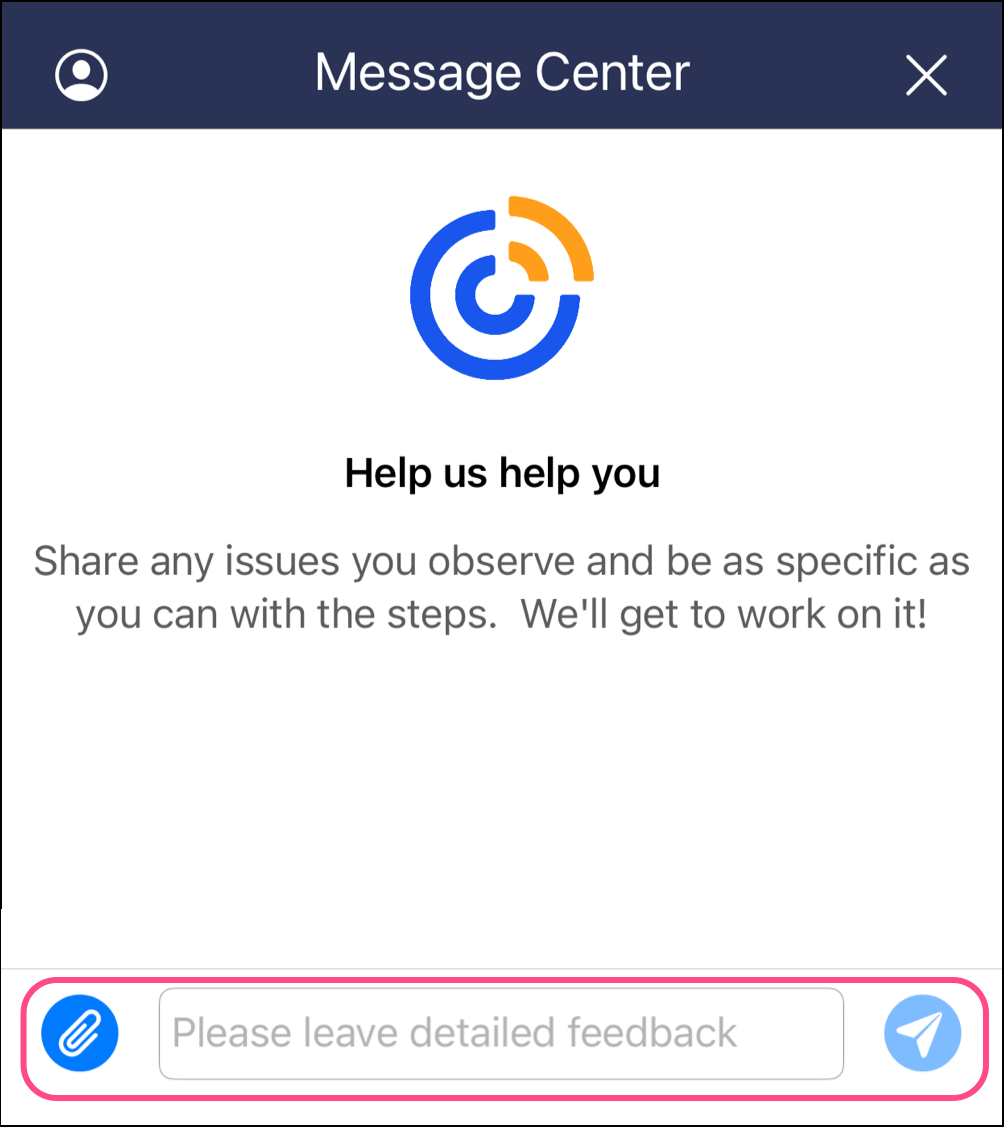This screenshot has width=1004, height=1127.
Task: Close the Message Center
Action: tap(925, 75)
